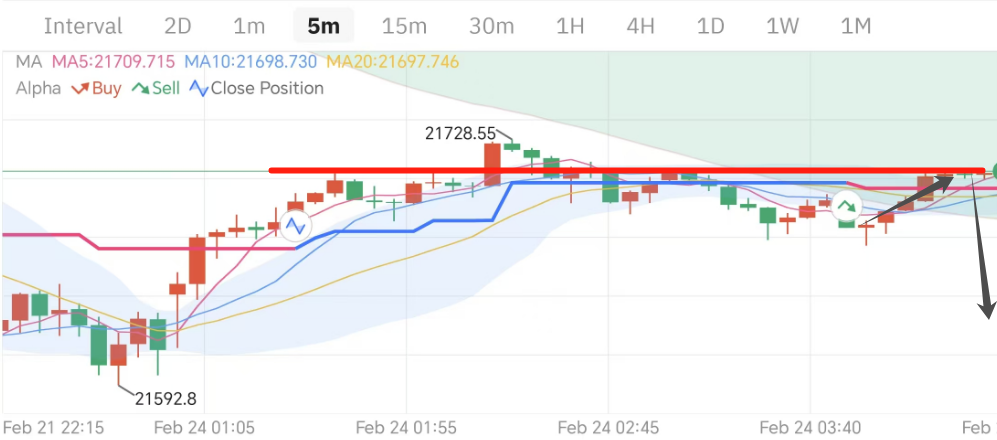The height and width of the screenshot is (440, 997).
Task: Change the chart to 15m interval
Action: pos(405,26)
